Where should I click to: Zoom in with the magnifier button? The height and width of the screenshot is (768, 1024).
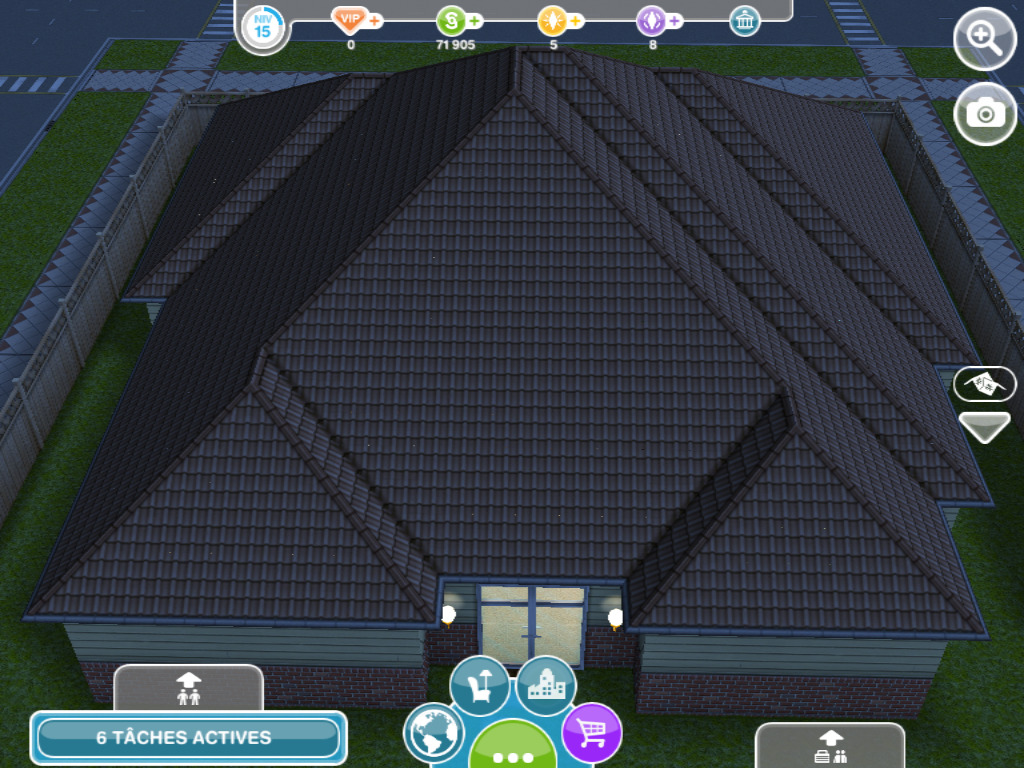(x=985, y=41)
